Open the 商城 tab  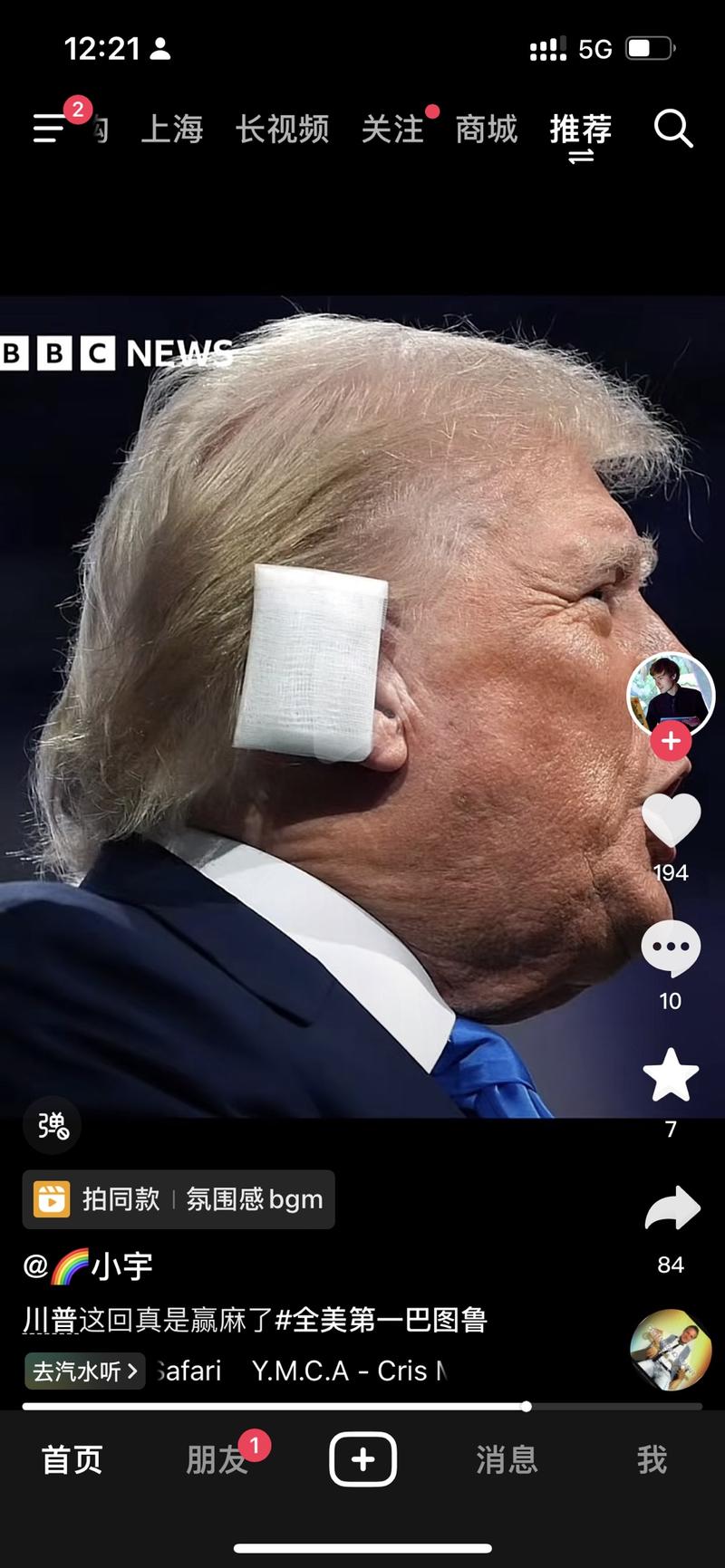coord(487,129)
